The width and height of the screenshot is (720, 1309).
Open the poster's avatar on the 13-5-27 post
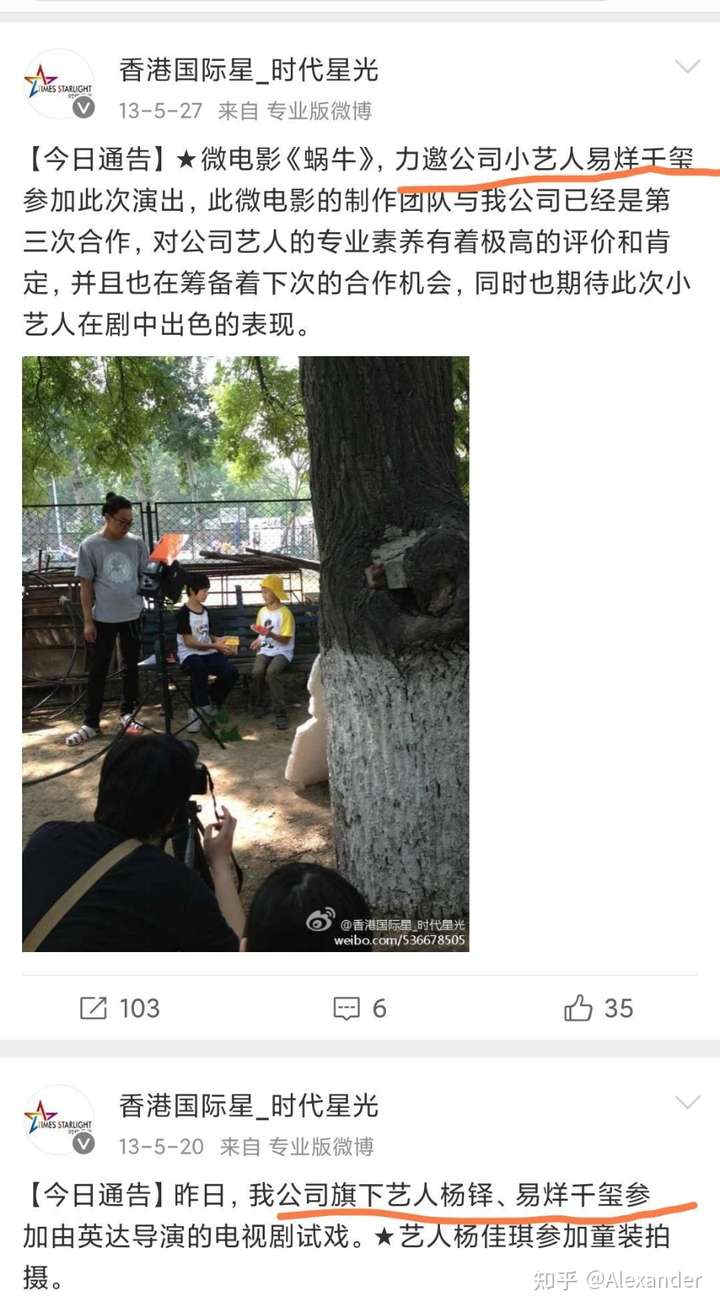click(59, 84)
